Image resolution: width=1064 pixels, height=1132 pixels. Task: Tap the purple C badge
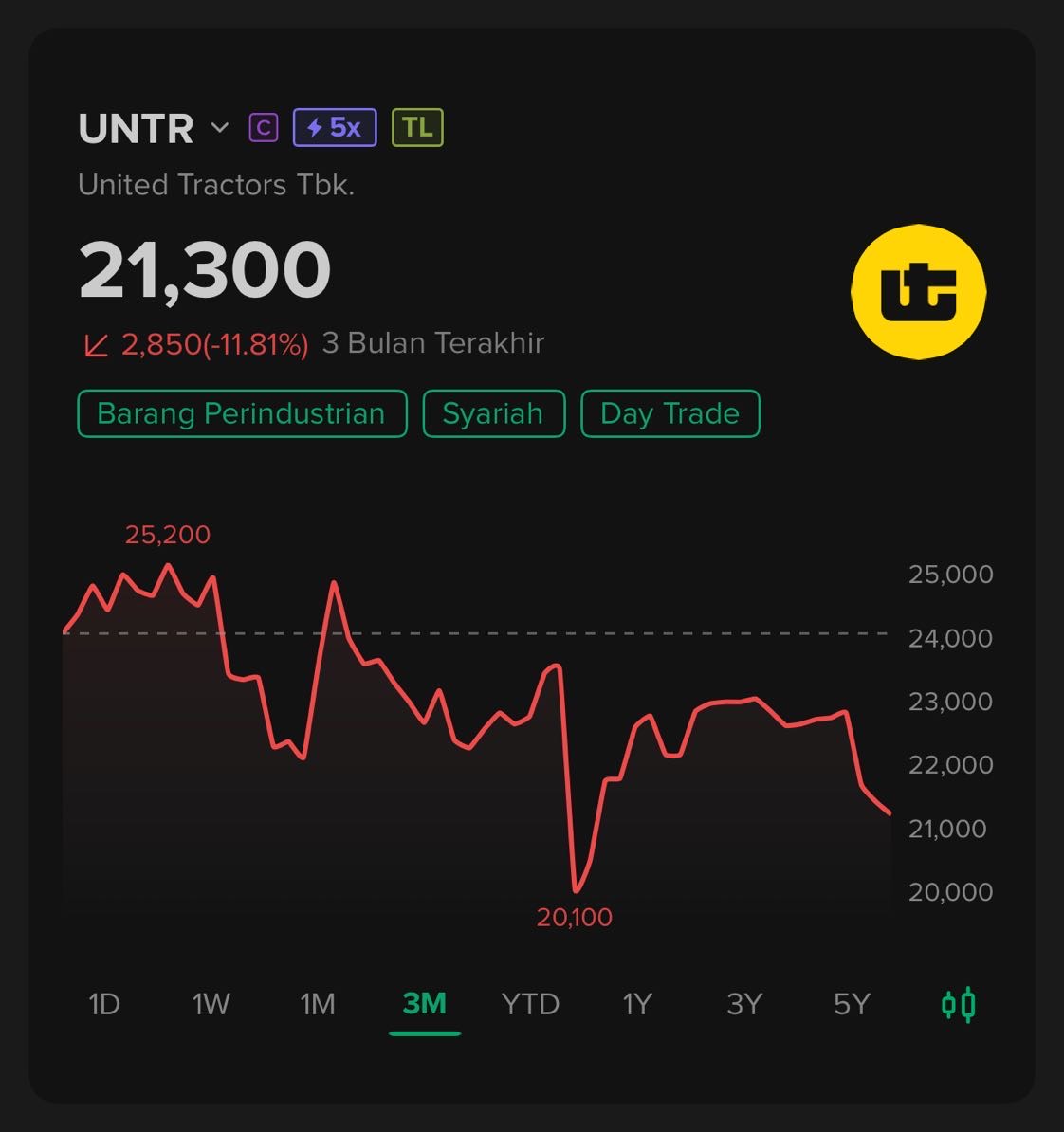(x=264, y=127)
